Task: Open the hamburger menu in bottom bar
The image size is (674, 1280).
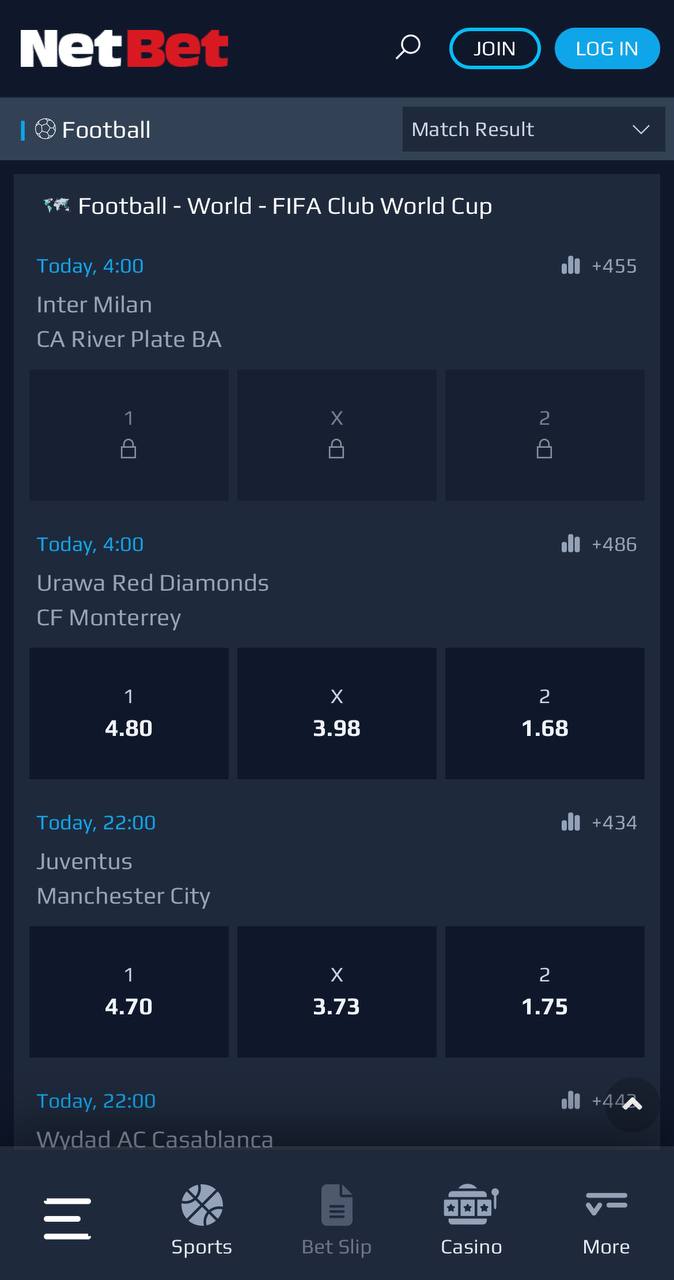Action: (67, 1218)
